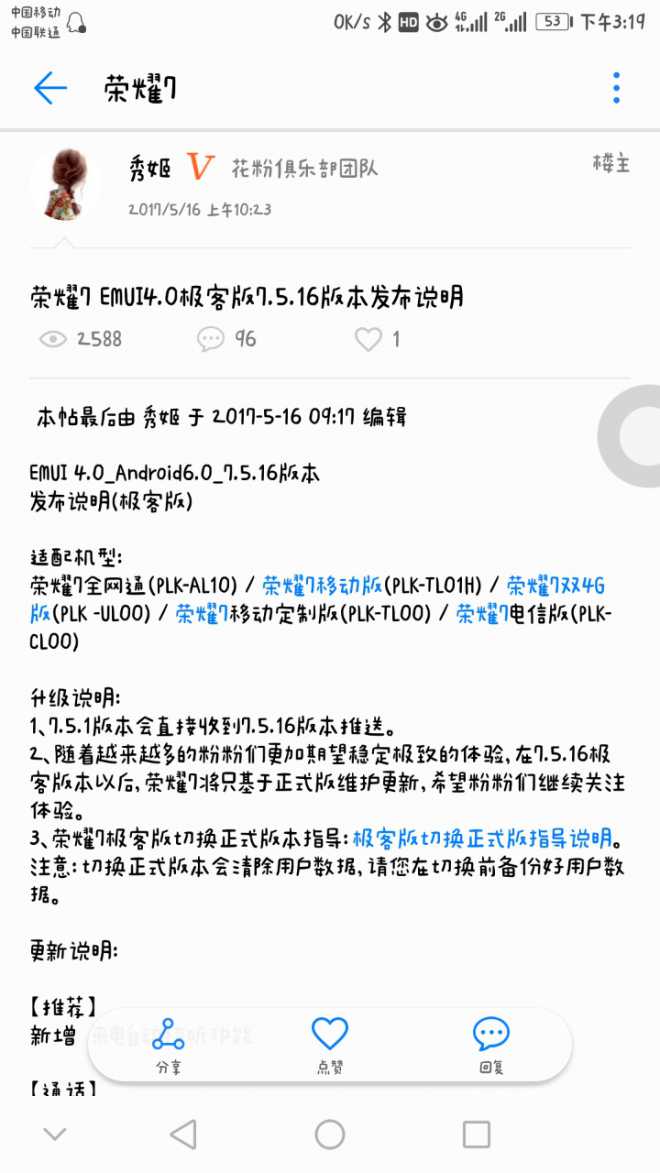Open the 荣耀7电信版 link
This screenshot has height=1173, width=660.
[x=487, y=613]
